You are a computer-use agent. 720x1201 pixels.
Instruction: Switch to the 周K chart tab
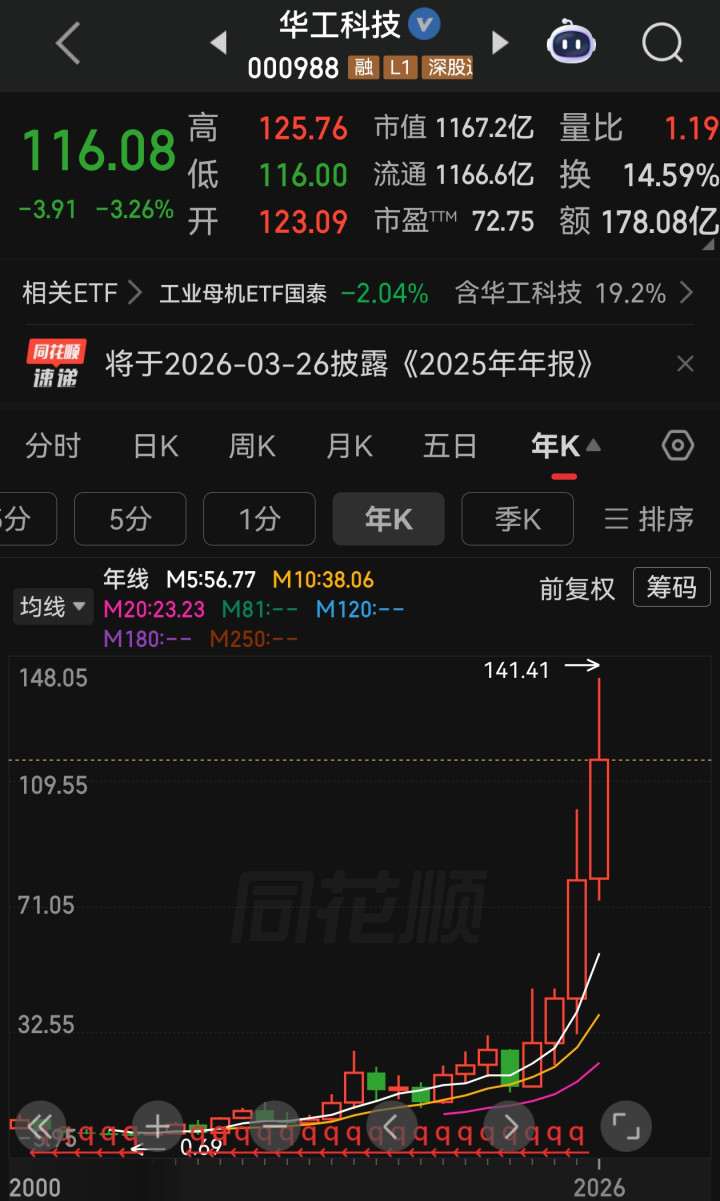coord(252,446)
